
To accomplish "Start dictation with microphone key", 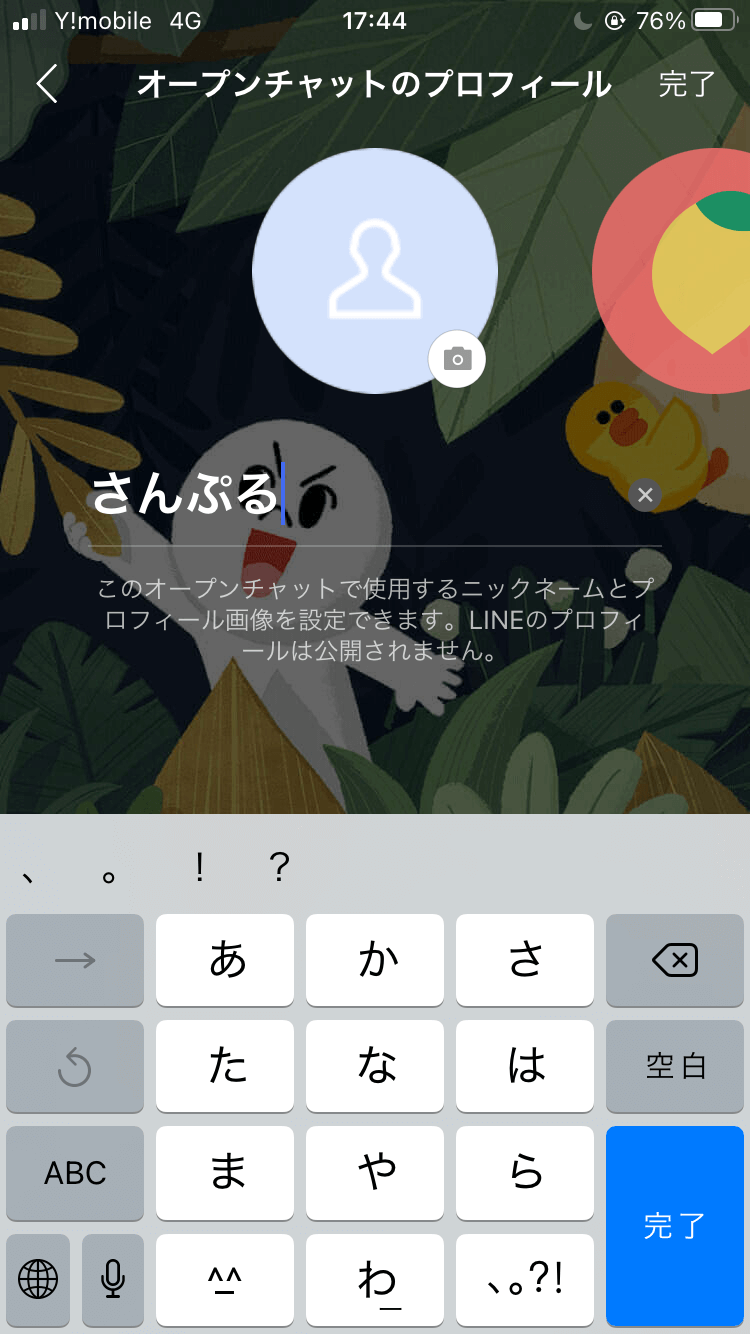I will point(113,1278).
